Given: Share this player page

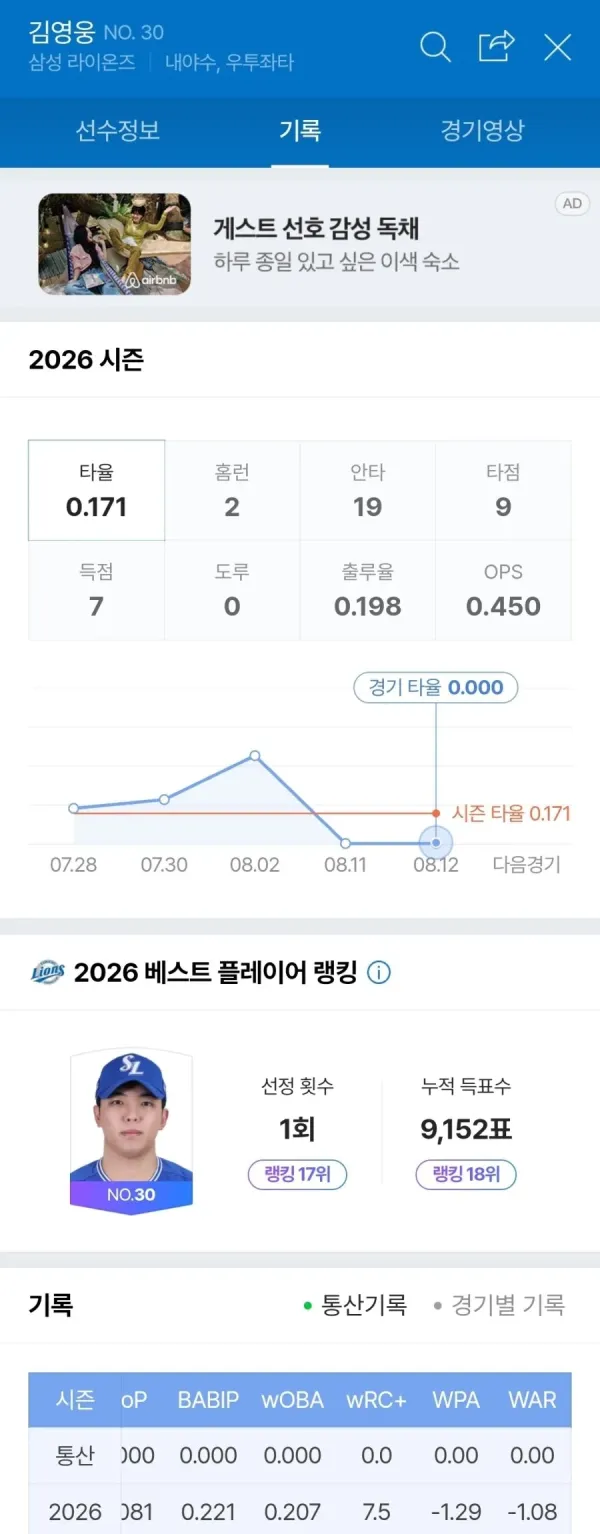Looking at the screenshot, I should [x=496, y=46].
